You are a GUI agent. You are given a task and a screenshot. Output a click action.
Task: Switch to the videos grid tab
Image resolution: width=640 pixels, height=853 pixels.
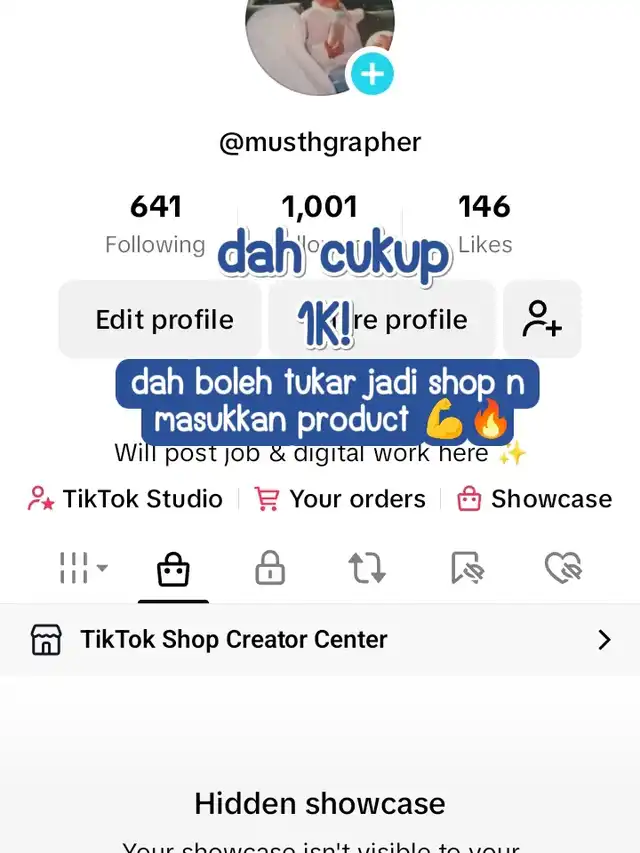click(x=83, y=569)
